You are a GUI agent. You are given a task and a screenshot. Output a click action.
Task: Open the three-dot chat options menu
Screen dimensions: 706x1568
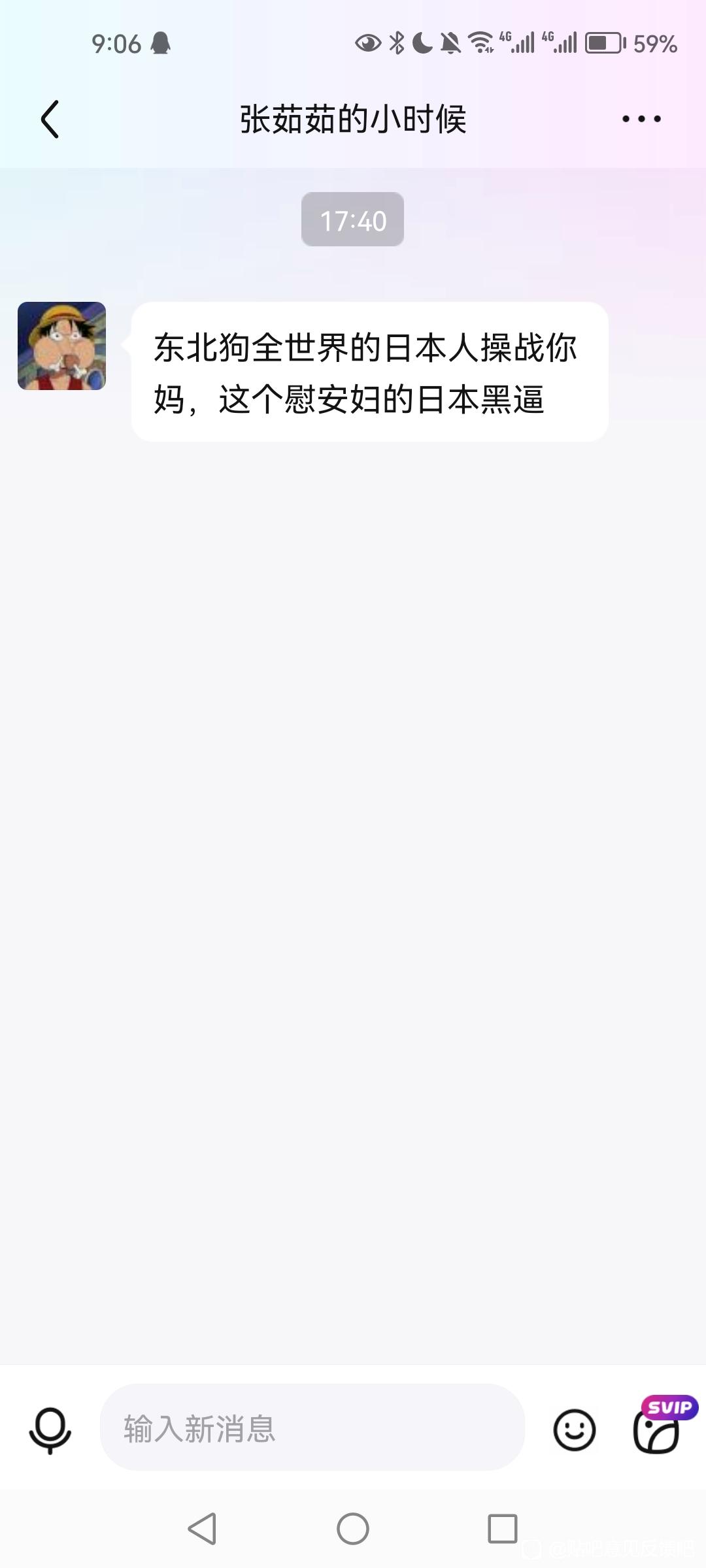(641, 119)
